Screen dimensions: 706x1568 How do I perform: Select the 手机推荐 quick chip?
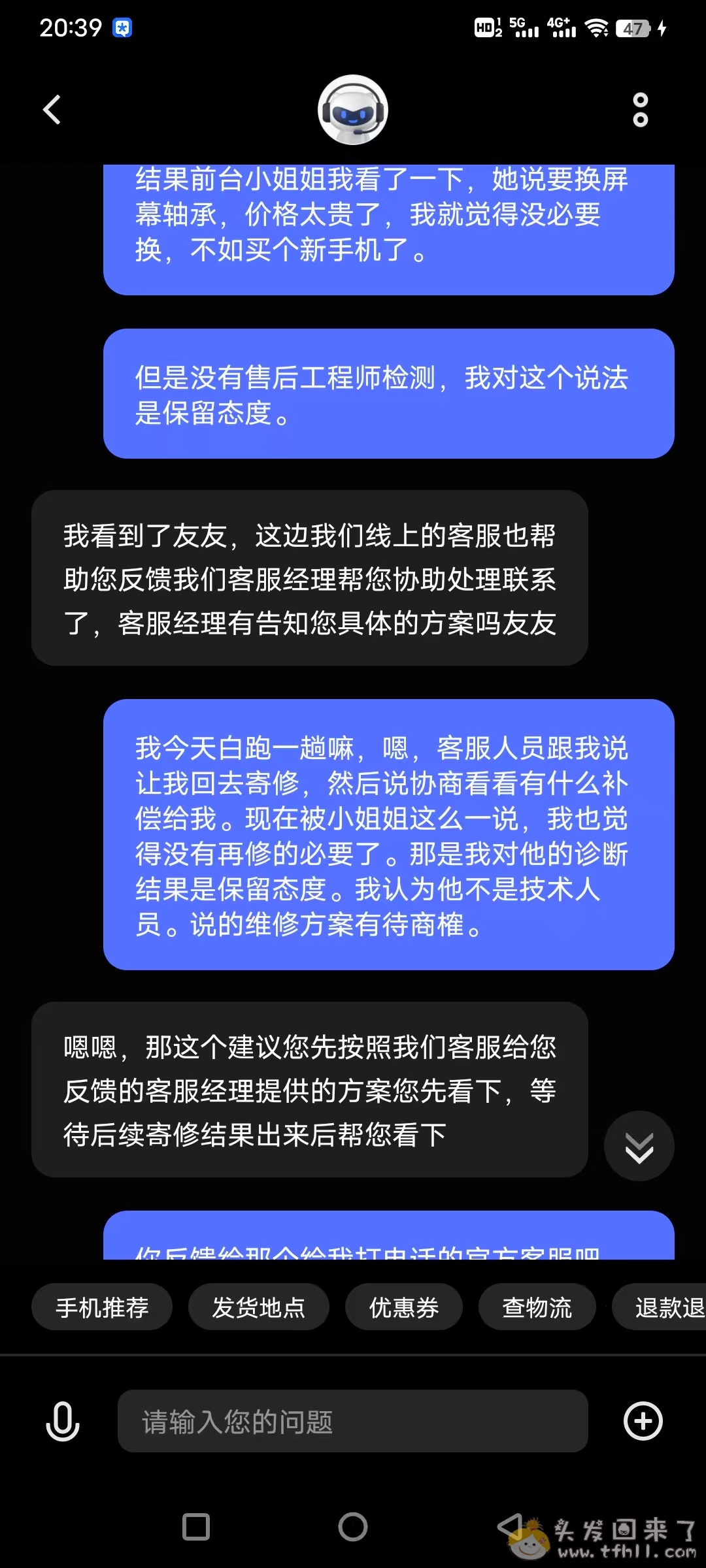pos(102,1307)
